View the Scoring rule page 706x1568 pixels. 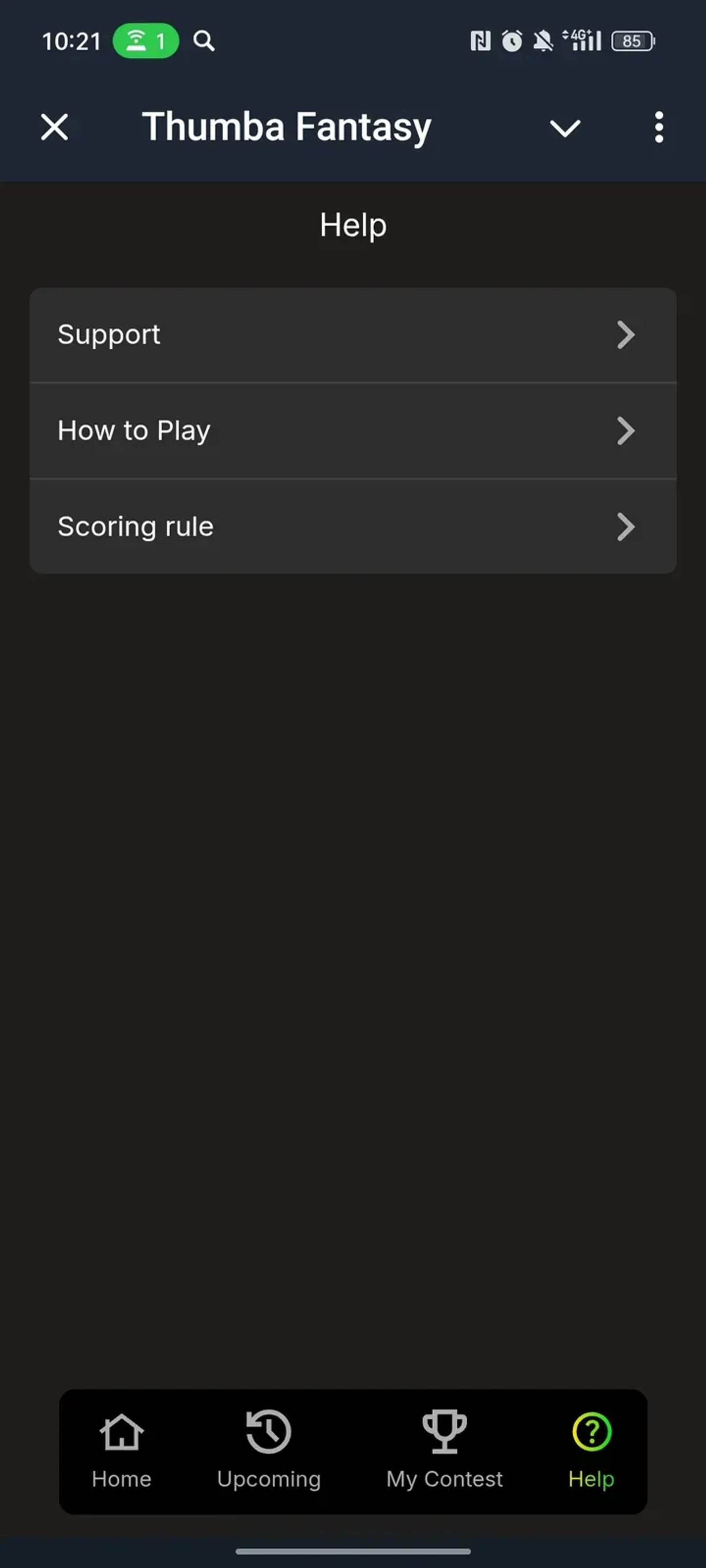click(x=353, y=526)
